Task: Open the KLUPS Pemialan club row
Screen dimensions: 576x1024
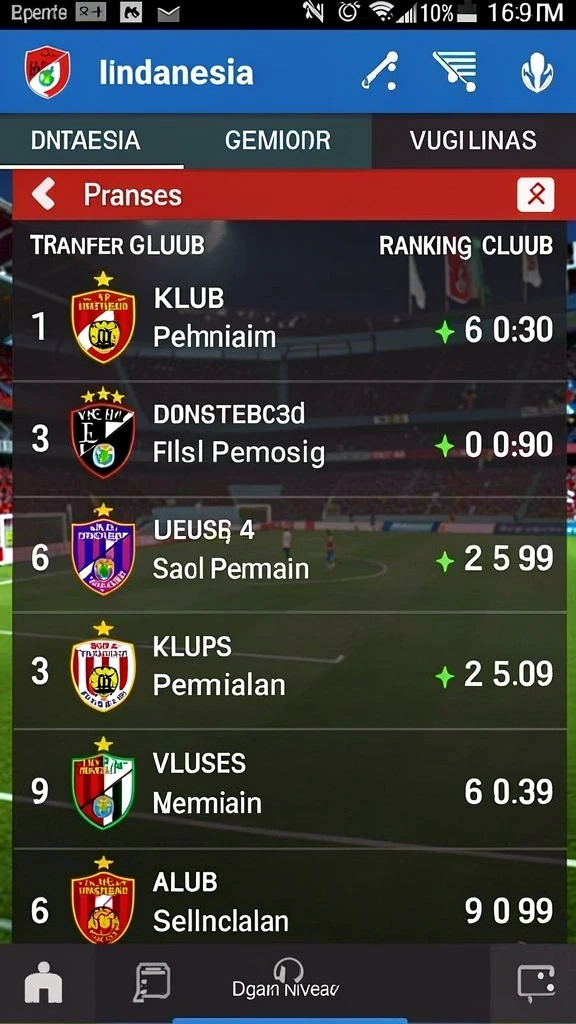Action: pyautogui.click(x=289, y=671)
